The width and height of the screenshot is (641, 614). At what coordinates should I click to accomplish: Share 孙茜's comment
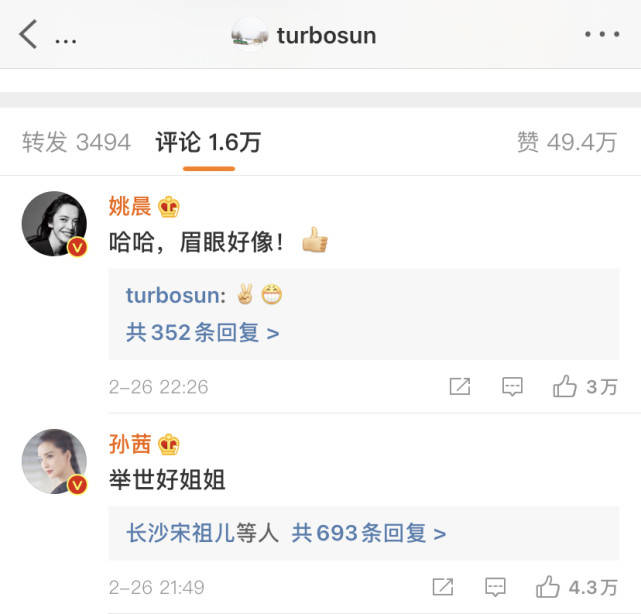pos(443,587)
